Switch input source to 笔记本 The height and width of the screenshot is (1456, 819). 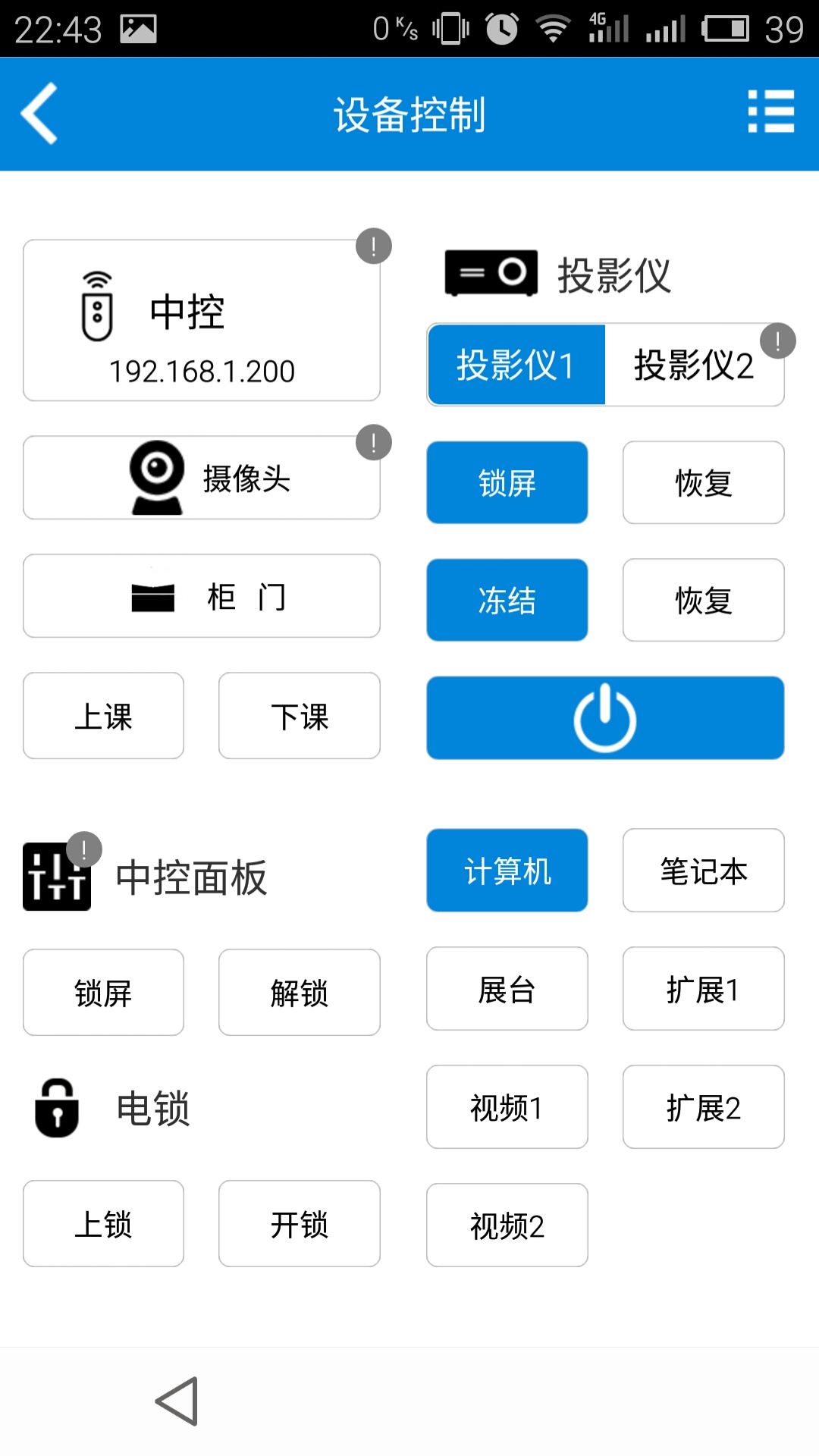tap(702, 870)
